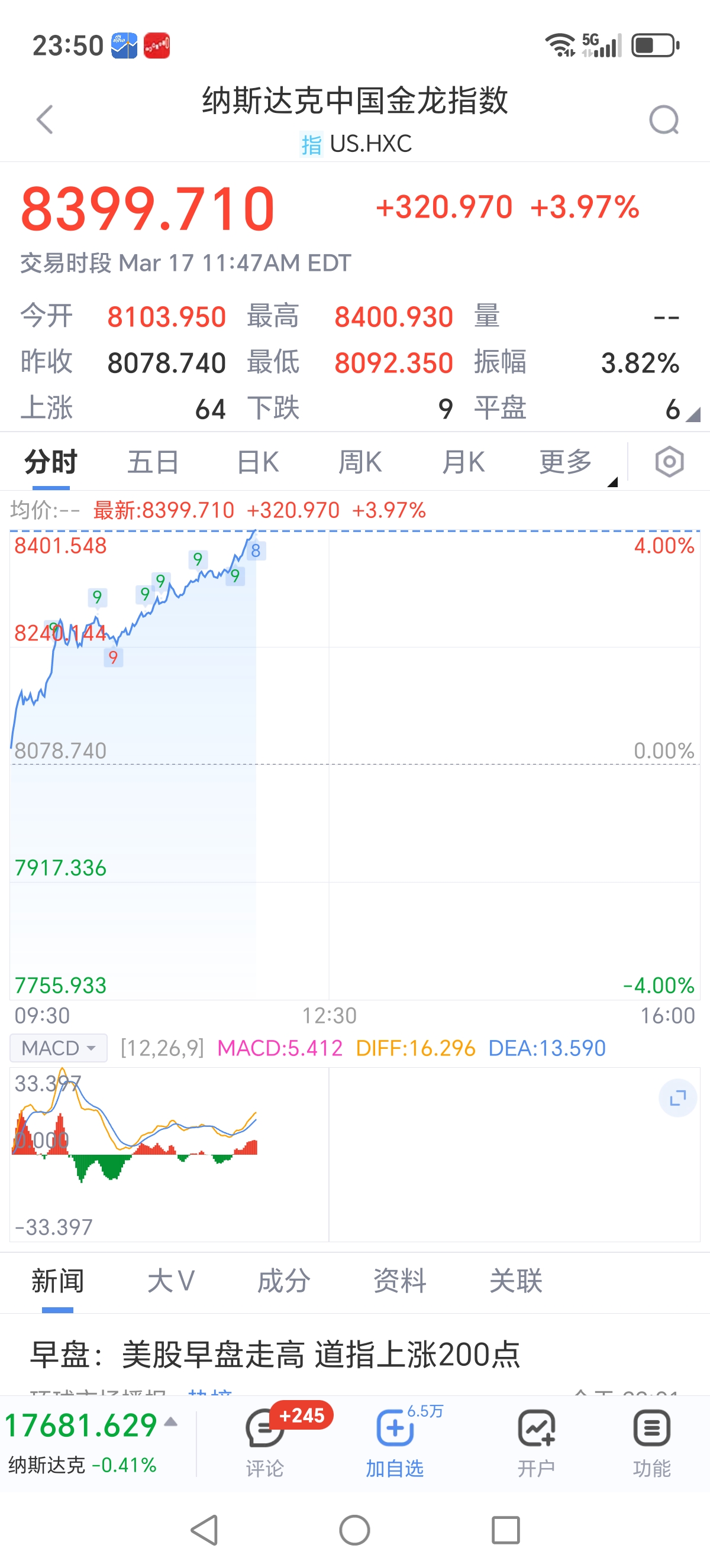This screenshot has height=1568, width=710.
Task: Open news: 美股早盘走高 道指上涨200点
Action: point(276,1355)
